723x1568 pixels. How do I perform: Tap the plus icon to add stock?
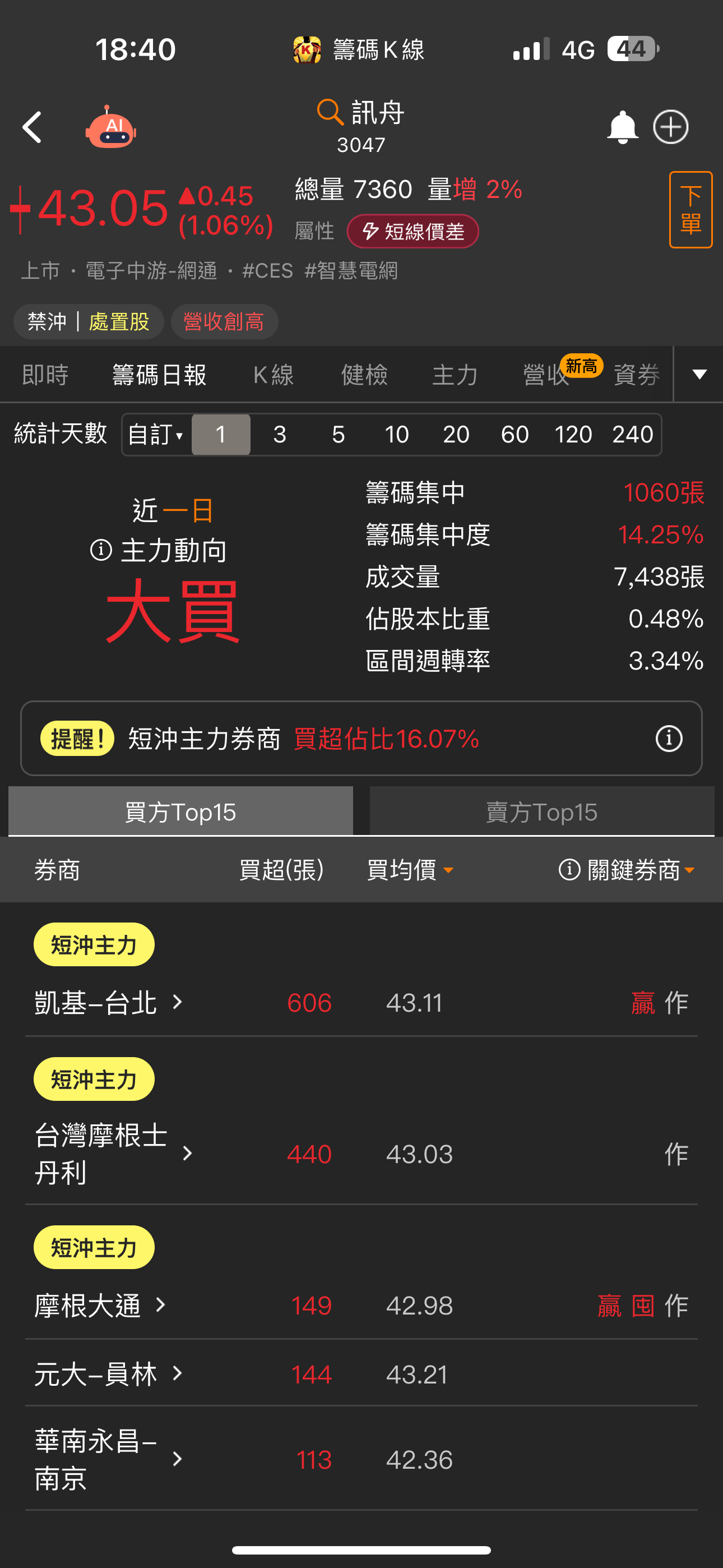point(671,127)
